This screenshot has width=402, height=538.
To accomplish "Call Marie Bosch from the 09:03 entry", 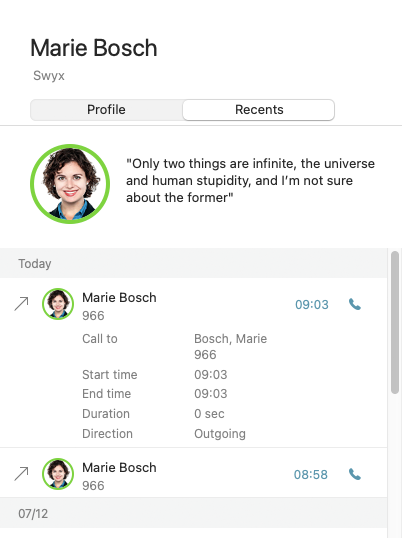I will [x=355, y=304].
